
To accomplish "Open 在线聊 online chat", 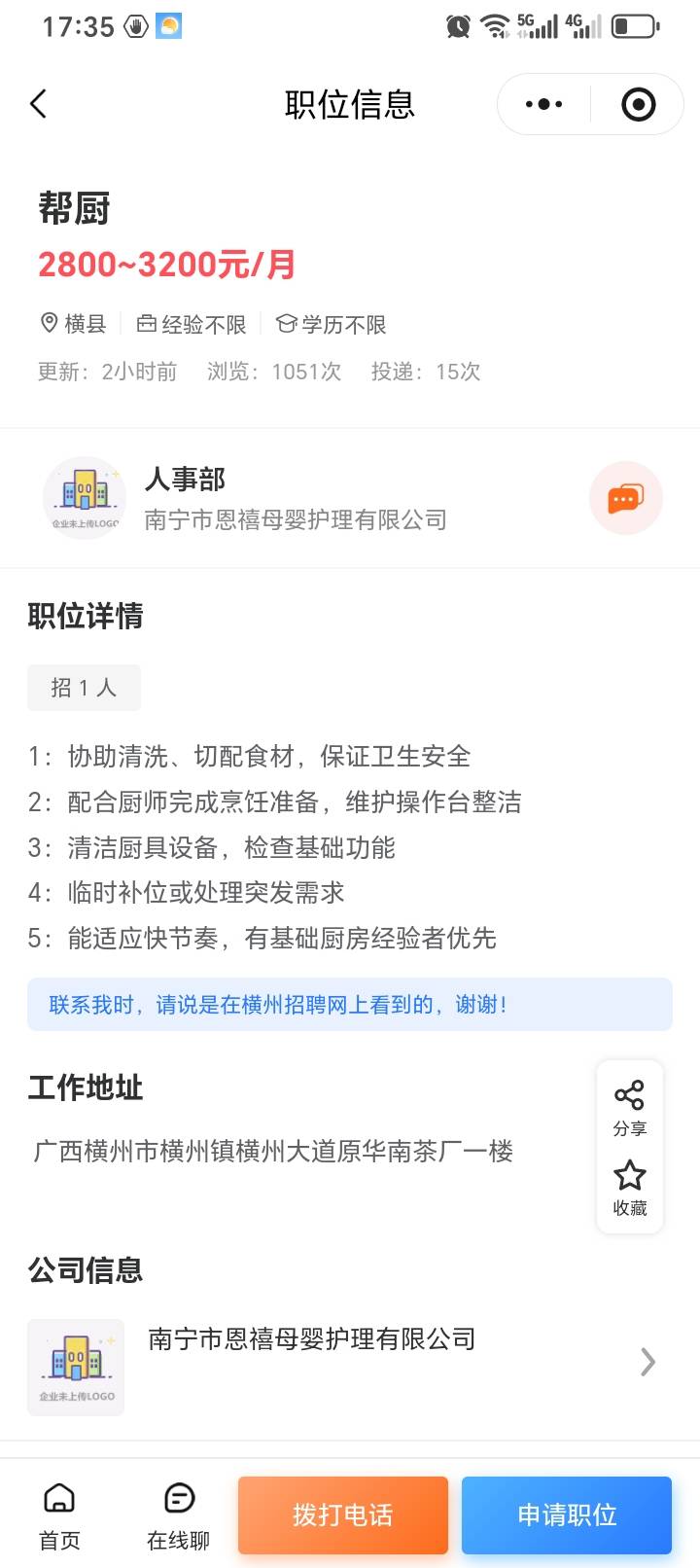I will point(178,1515).
